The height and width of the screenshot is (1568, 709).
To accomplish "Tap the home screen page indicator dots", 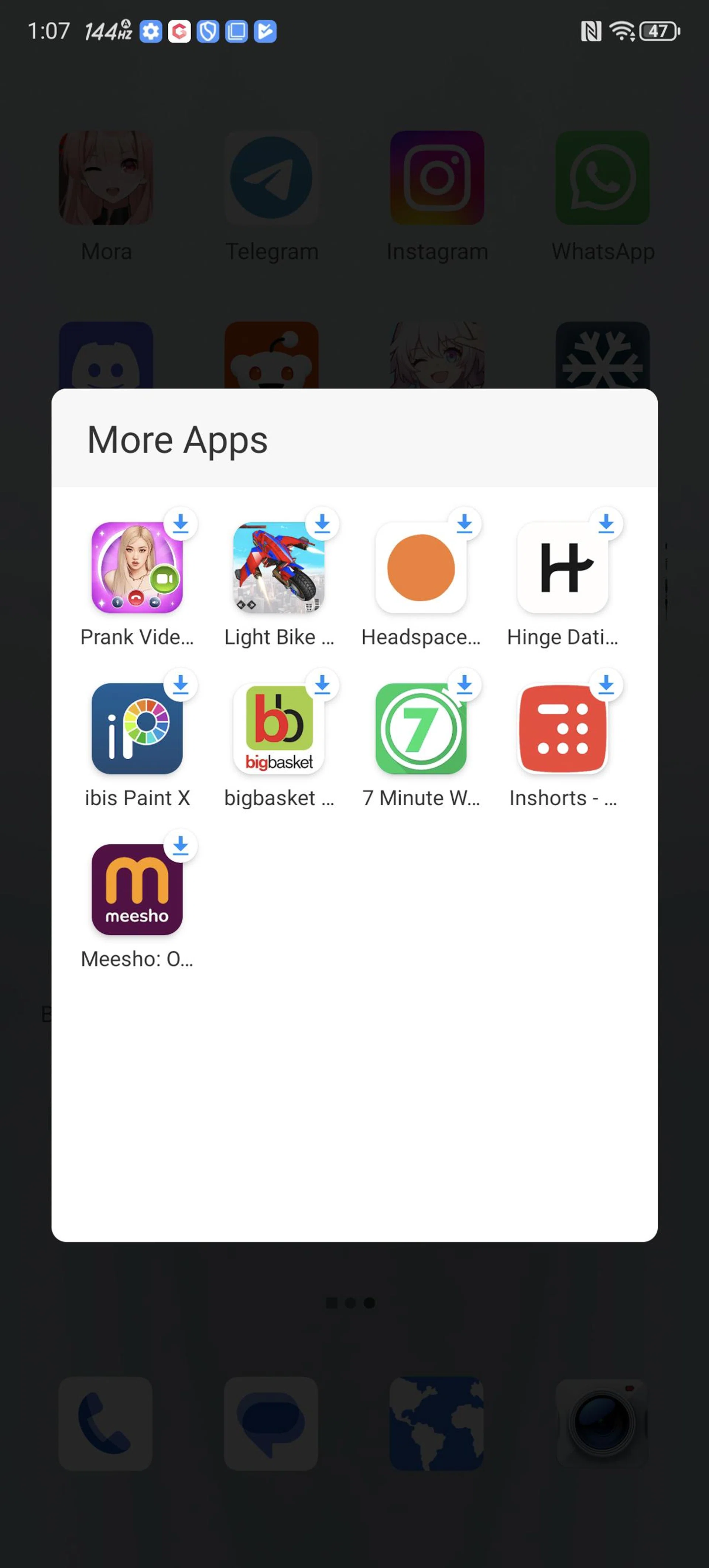I will pyautogui.click(x=350, y=1302).
